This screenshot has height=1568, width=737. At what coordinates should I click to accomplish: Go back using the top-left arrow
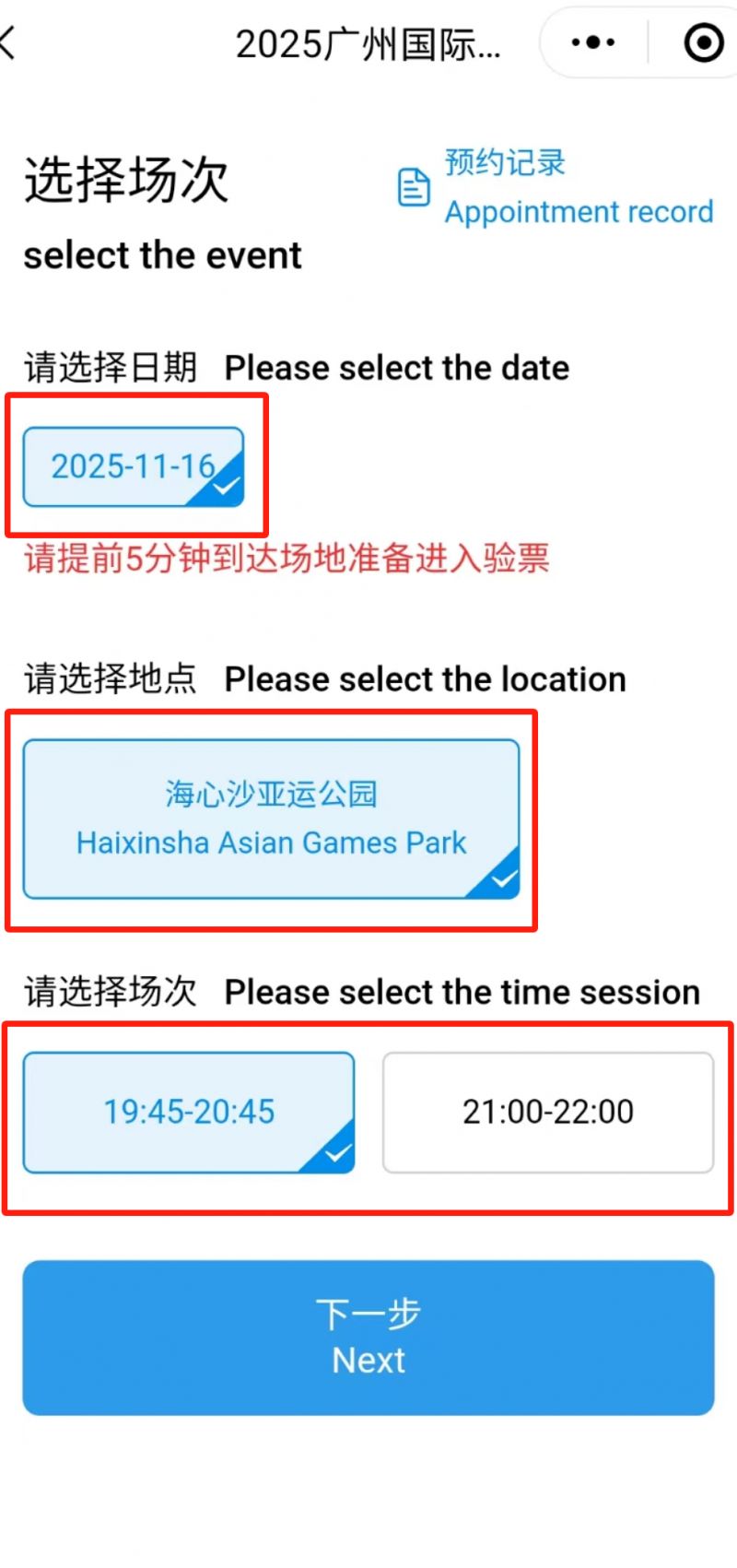point(9,42)
